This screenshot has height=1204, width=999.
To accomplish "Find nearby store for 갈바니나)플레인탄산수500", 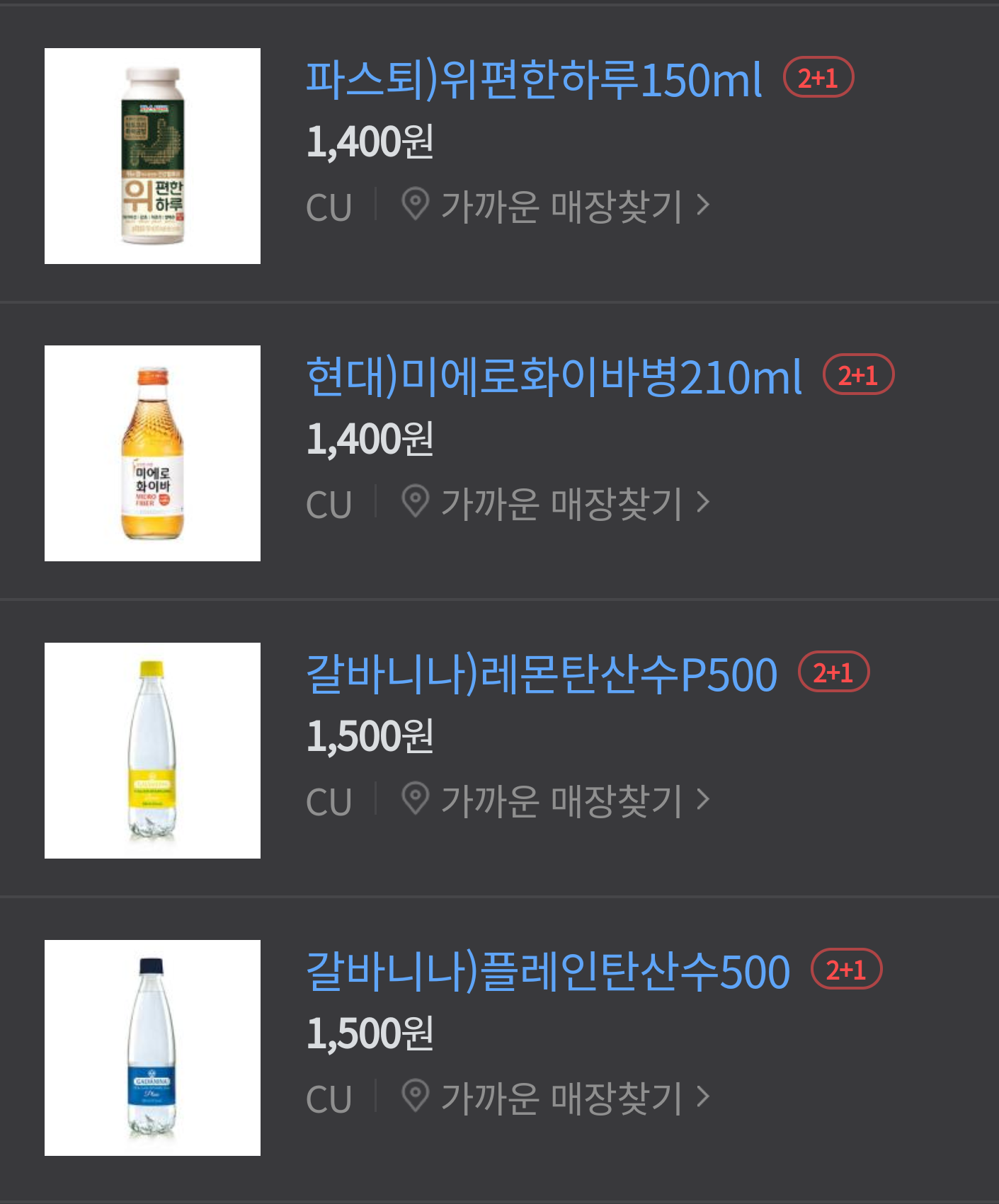I will point(556,1098).
